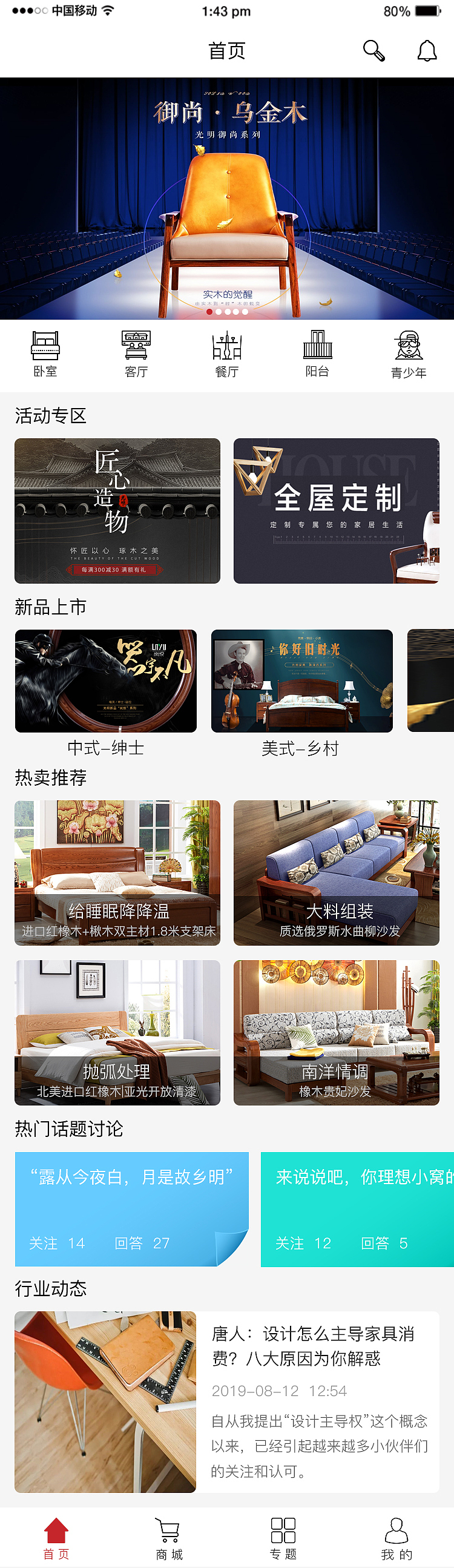The image size is (454, 1568).
Task: Check out the 抛弧处理 bed product
Action: point(117,1032)
